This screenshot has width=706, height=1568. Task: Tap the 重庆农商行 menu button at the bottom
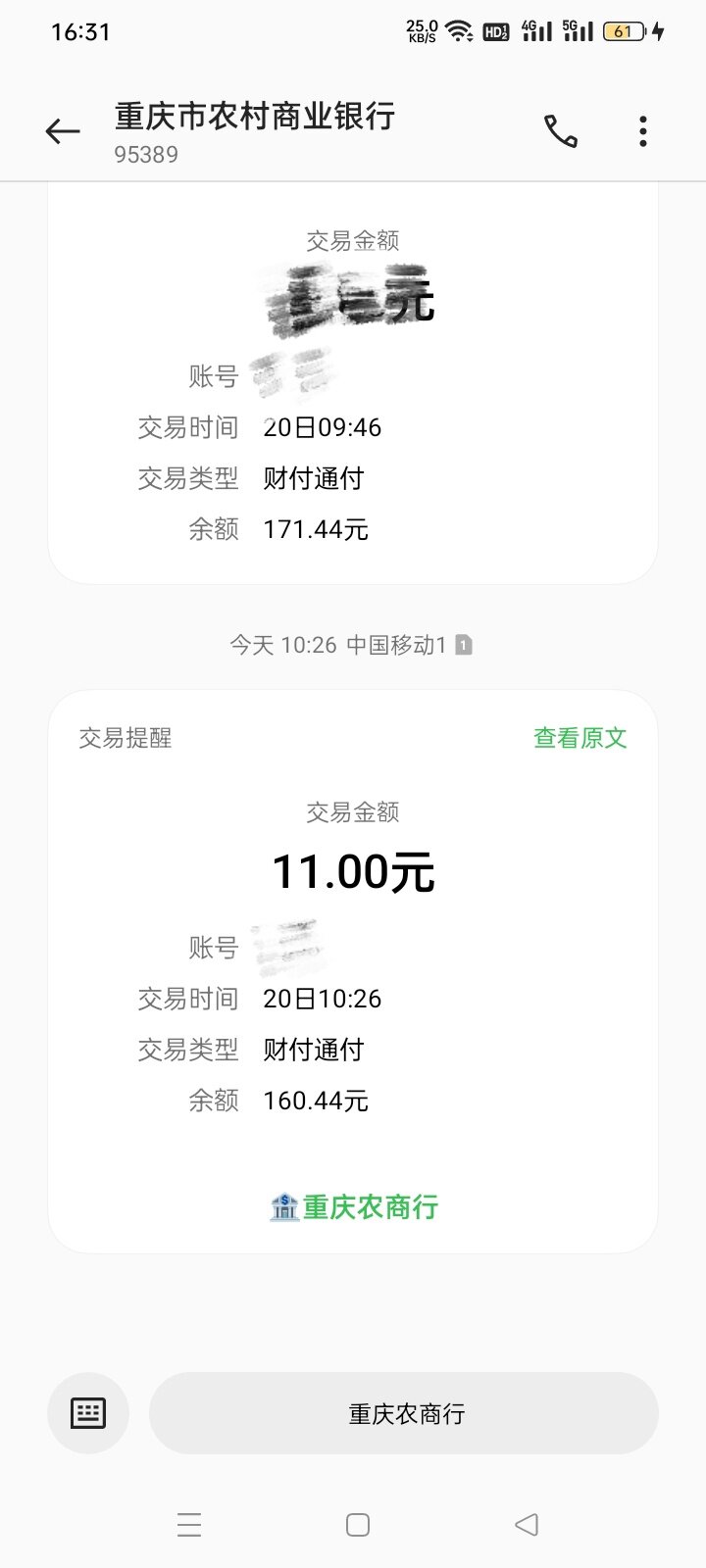pos(404,1413)
